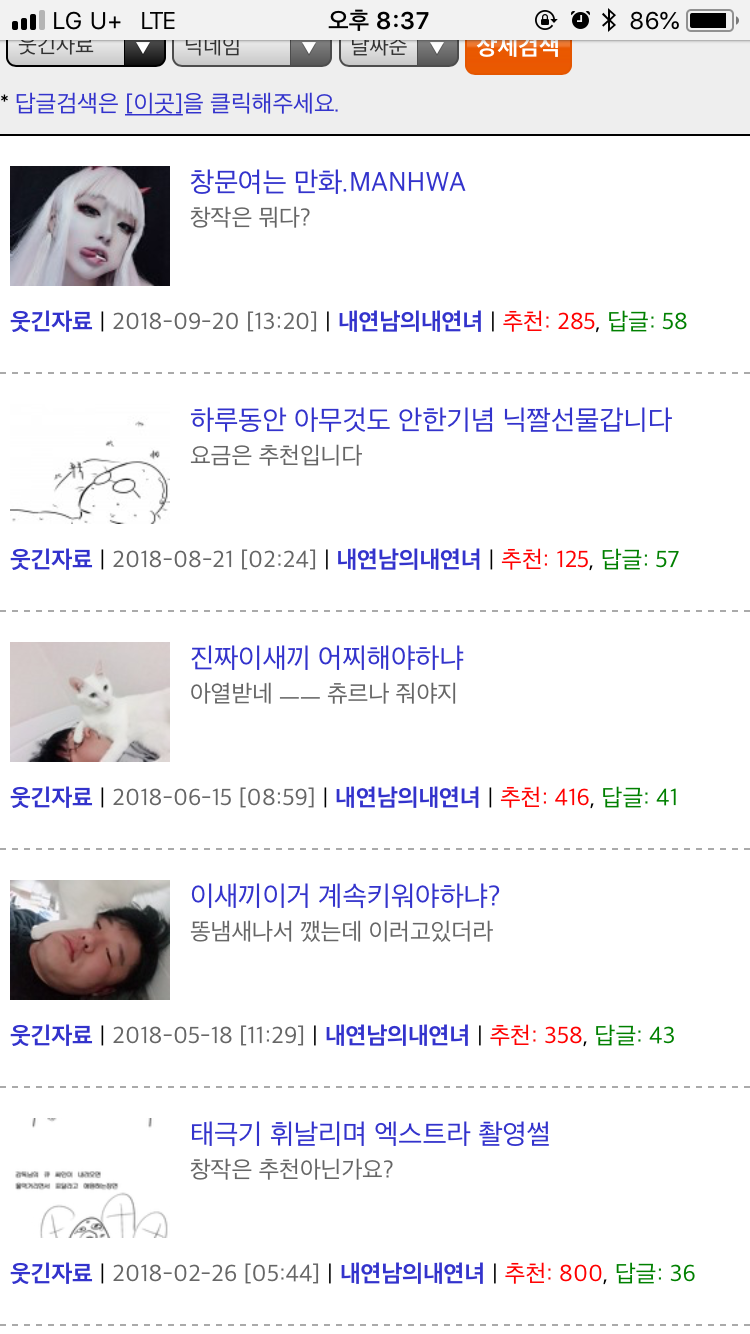
Task: Follow the [이곳] reply search link
Action: pyautogui.click(x=154, y=103)
